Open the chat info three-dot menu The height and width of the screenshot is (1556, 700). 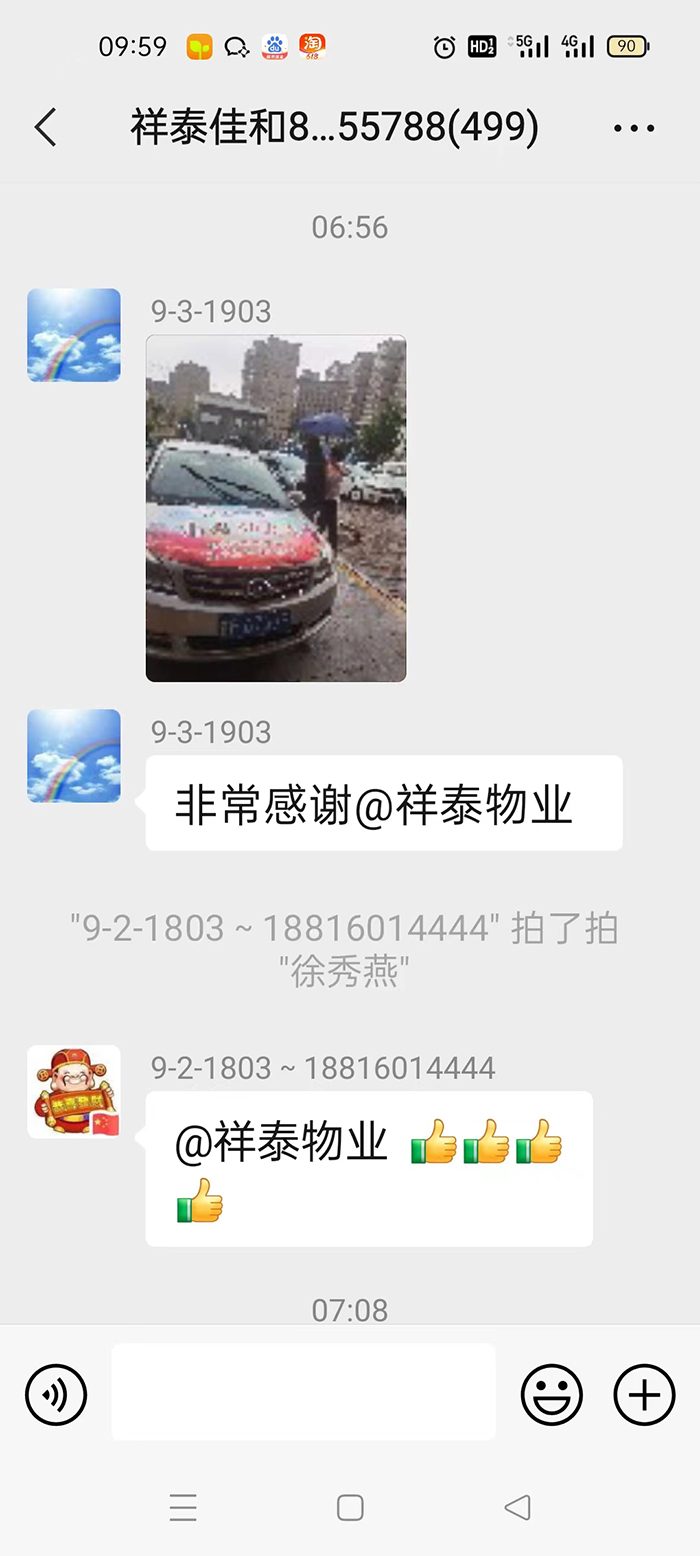[x=634, y=128]
